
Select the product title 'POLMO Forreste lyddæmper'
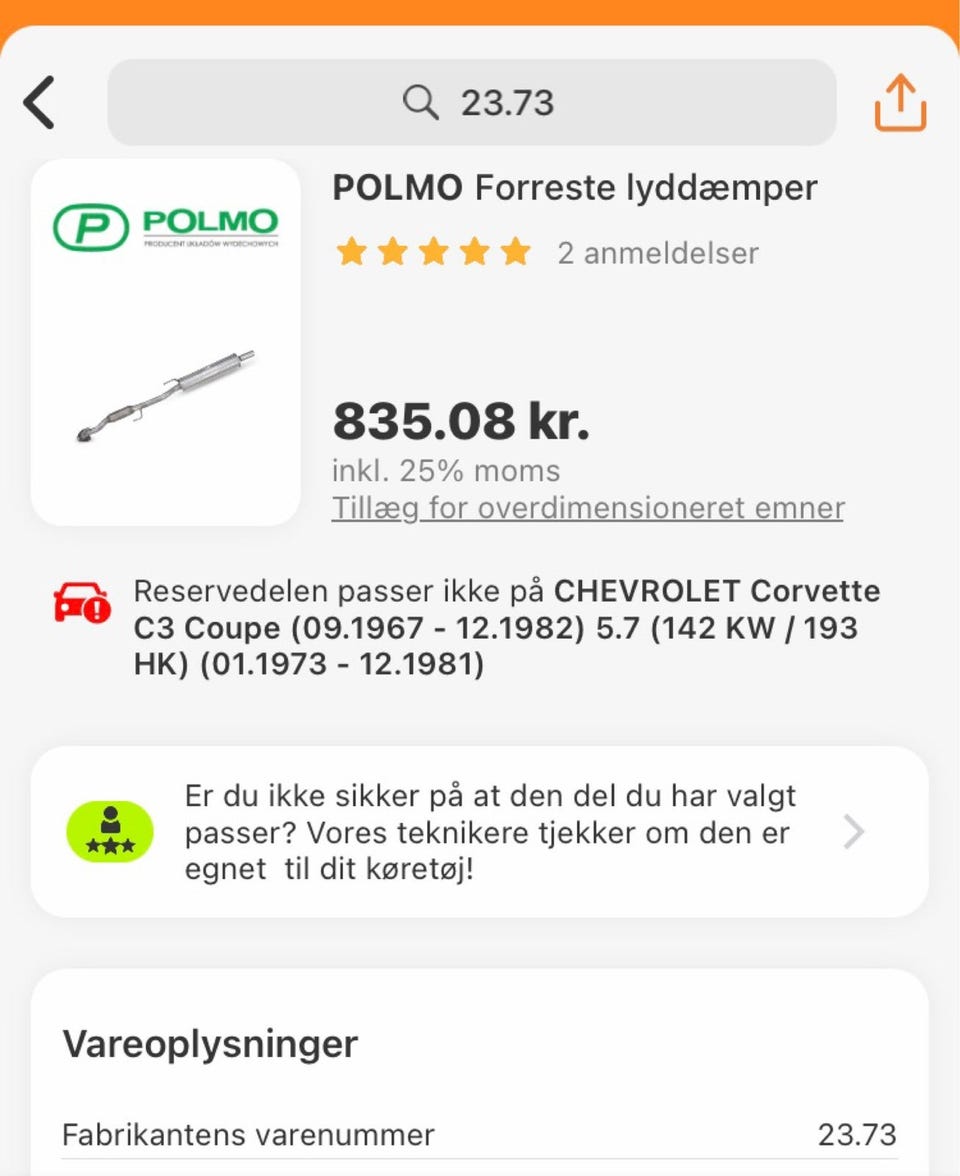[575, 187]
